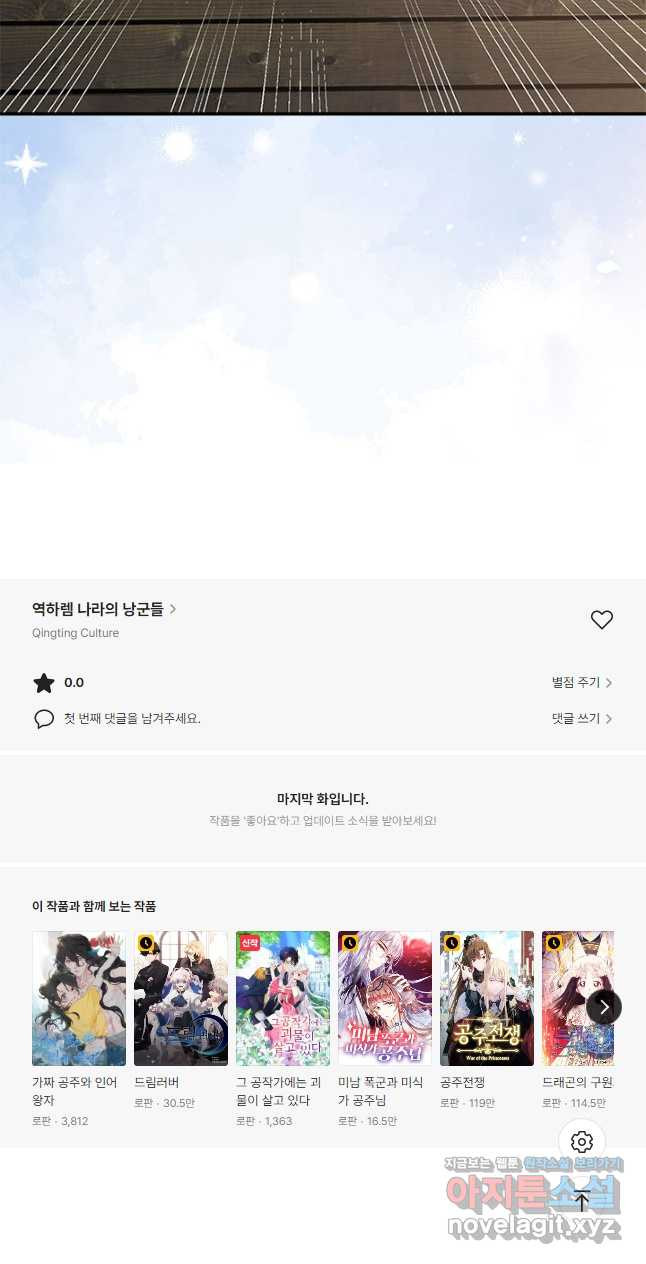Open the 드림러버 recommendation
The height and width of the screenshot is (1264, 646).
(x=181, y=998)
